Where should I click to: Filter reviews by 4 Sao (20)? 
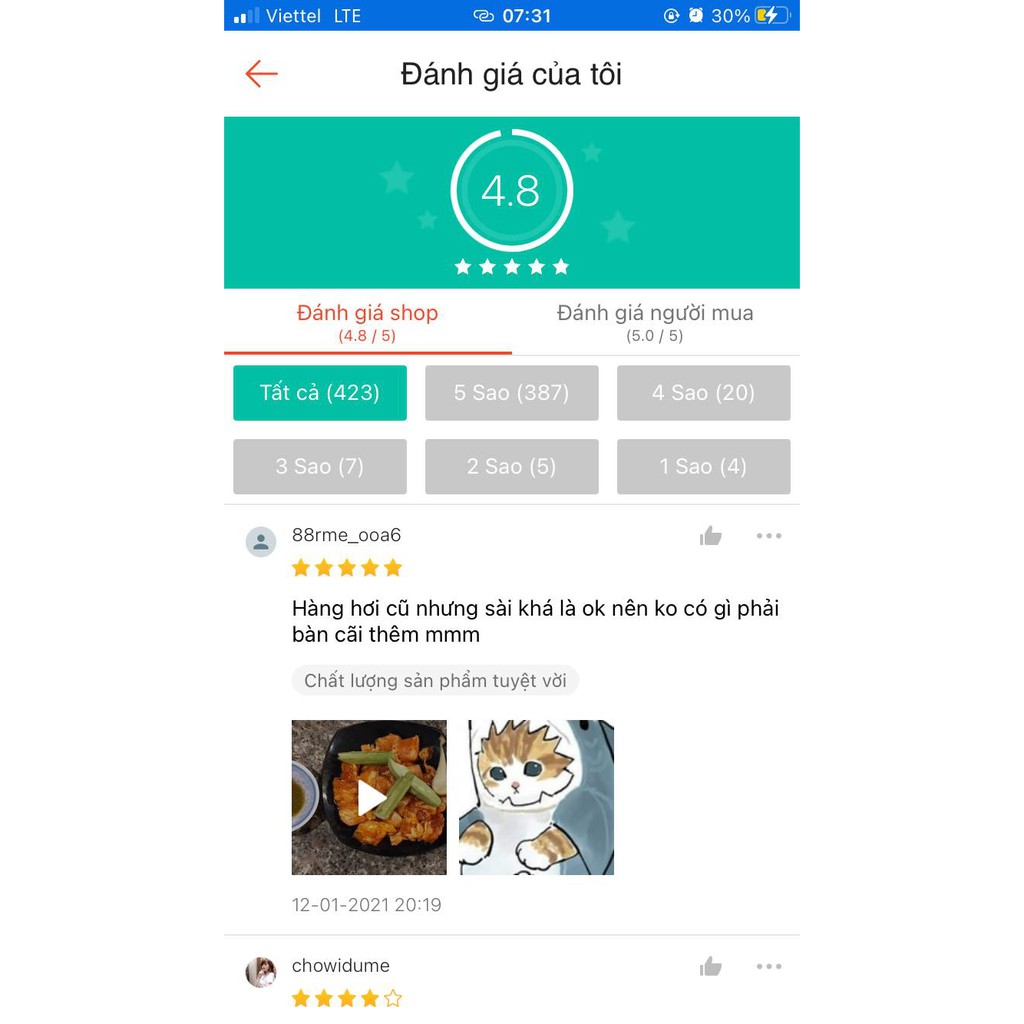tap(703, 393)
